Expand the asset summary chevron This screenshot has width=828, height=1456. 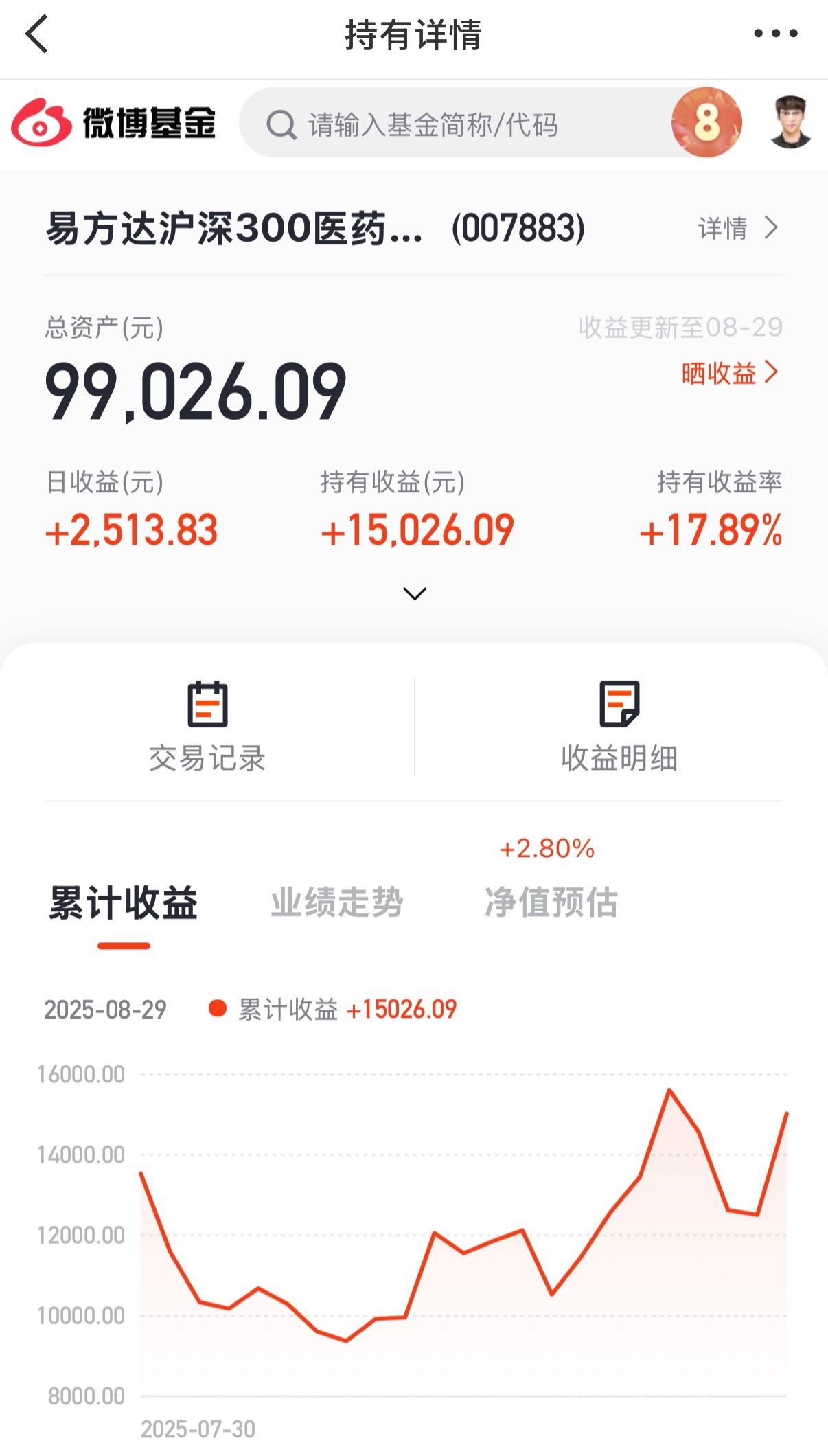(x=413, y=592)
